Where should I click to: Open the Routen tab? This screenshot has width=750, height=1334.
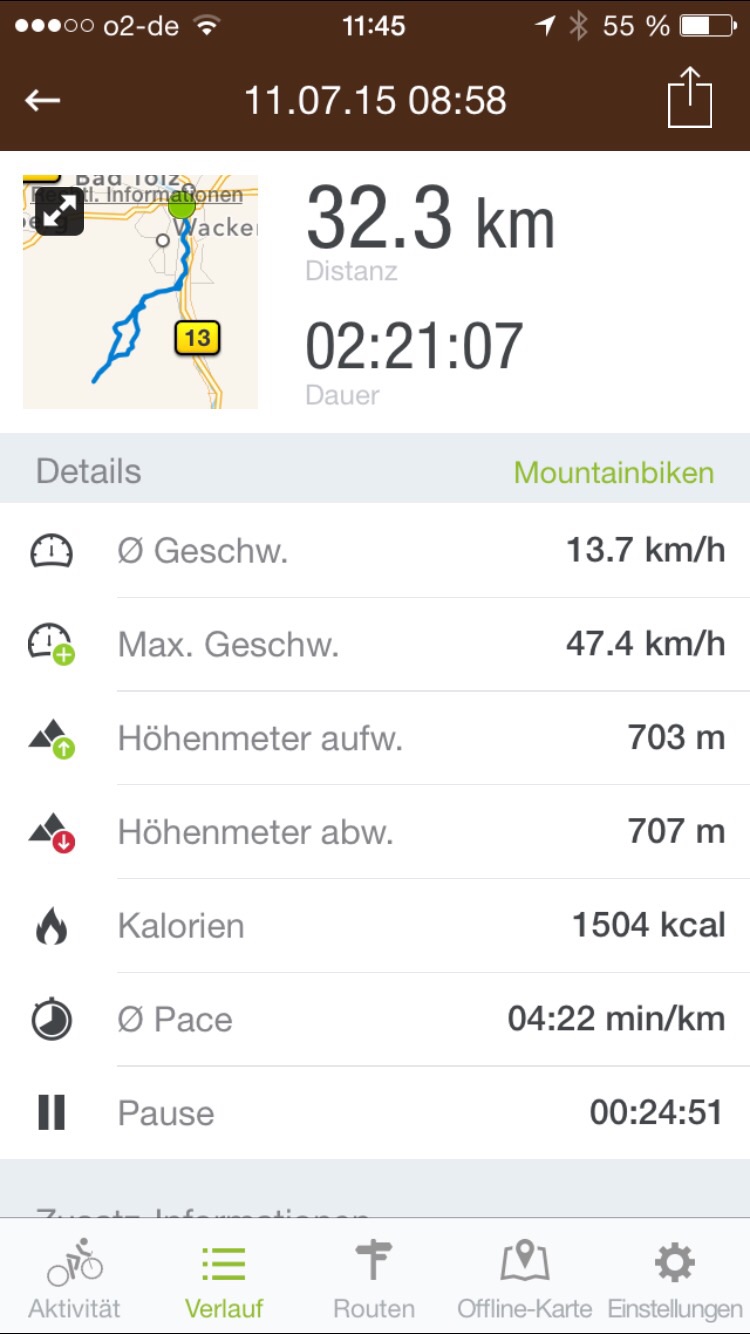(374, 1278)
